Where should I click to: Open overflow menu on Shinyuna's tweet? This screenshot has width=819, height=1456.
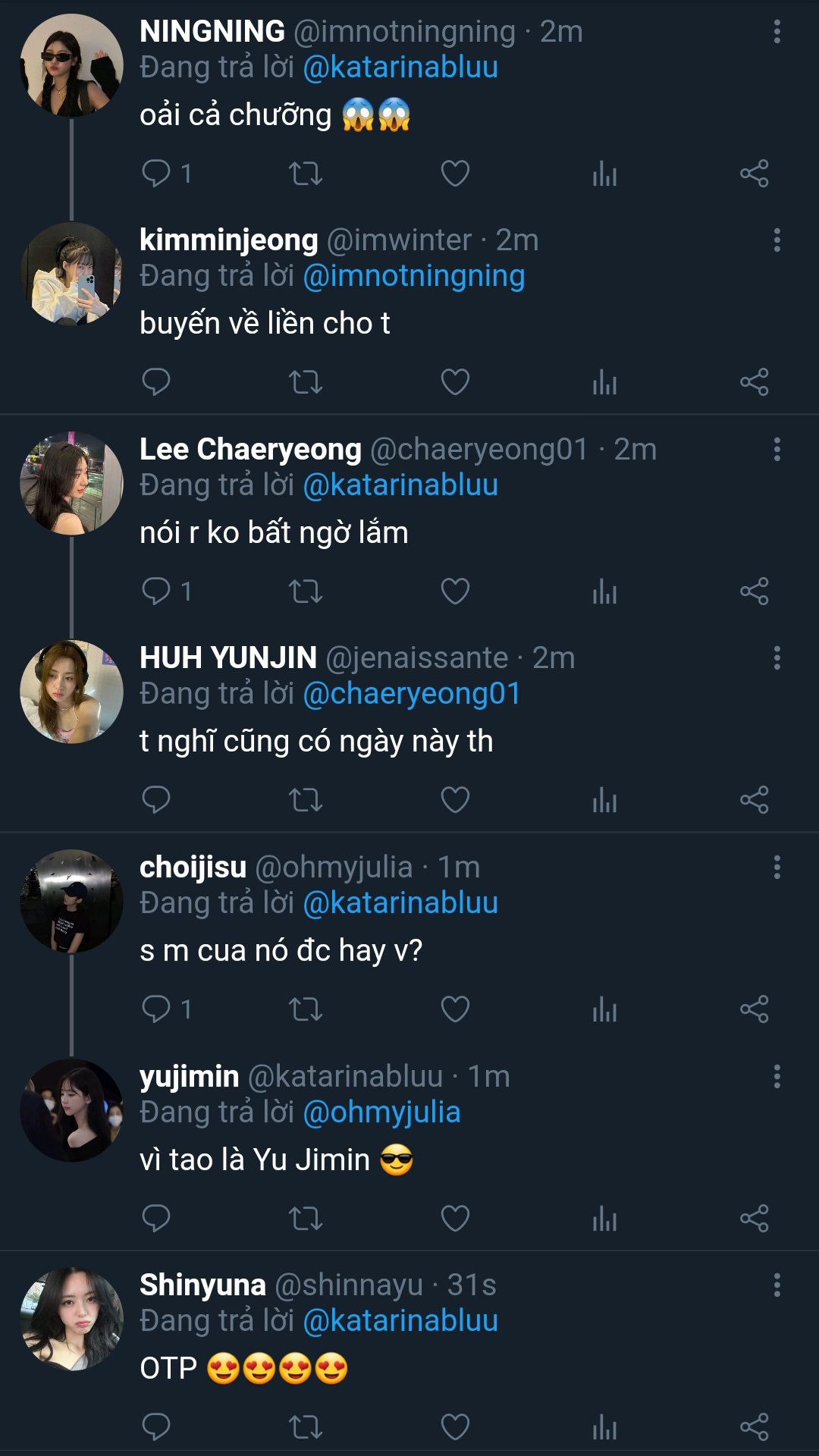click(x=777, y=1285)
